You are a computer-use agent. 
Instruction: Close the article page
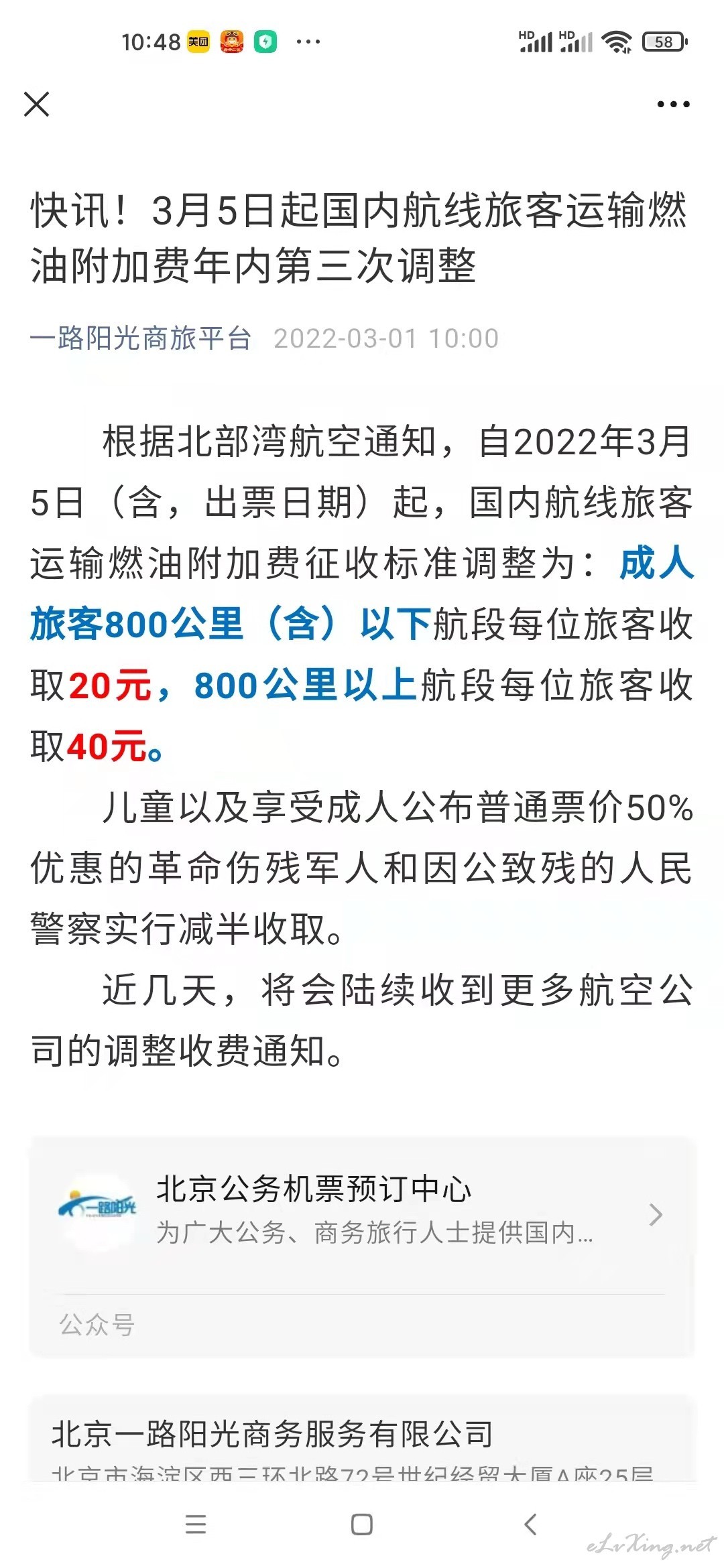pyautogui.click(x=37, y=105)
